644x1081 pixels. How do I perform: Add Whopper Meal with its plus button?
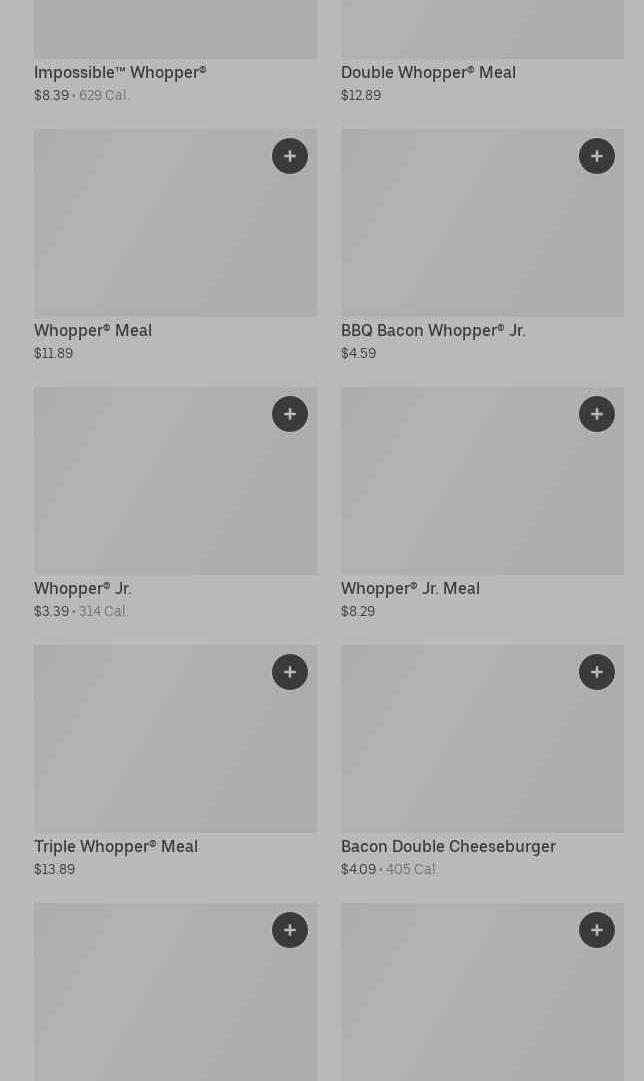tap(290, 156)
